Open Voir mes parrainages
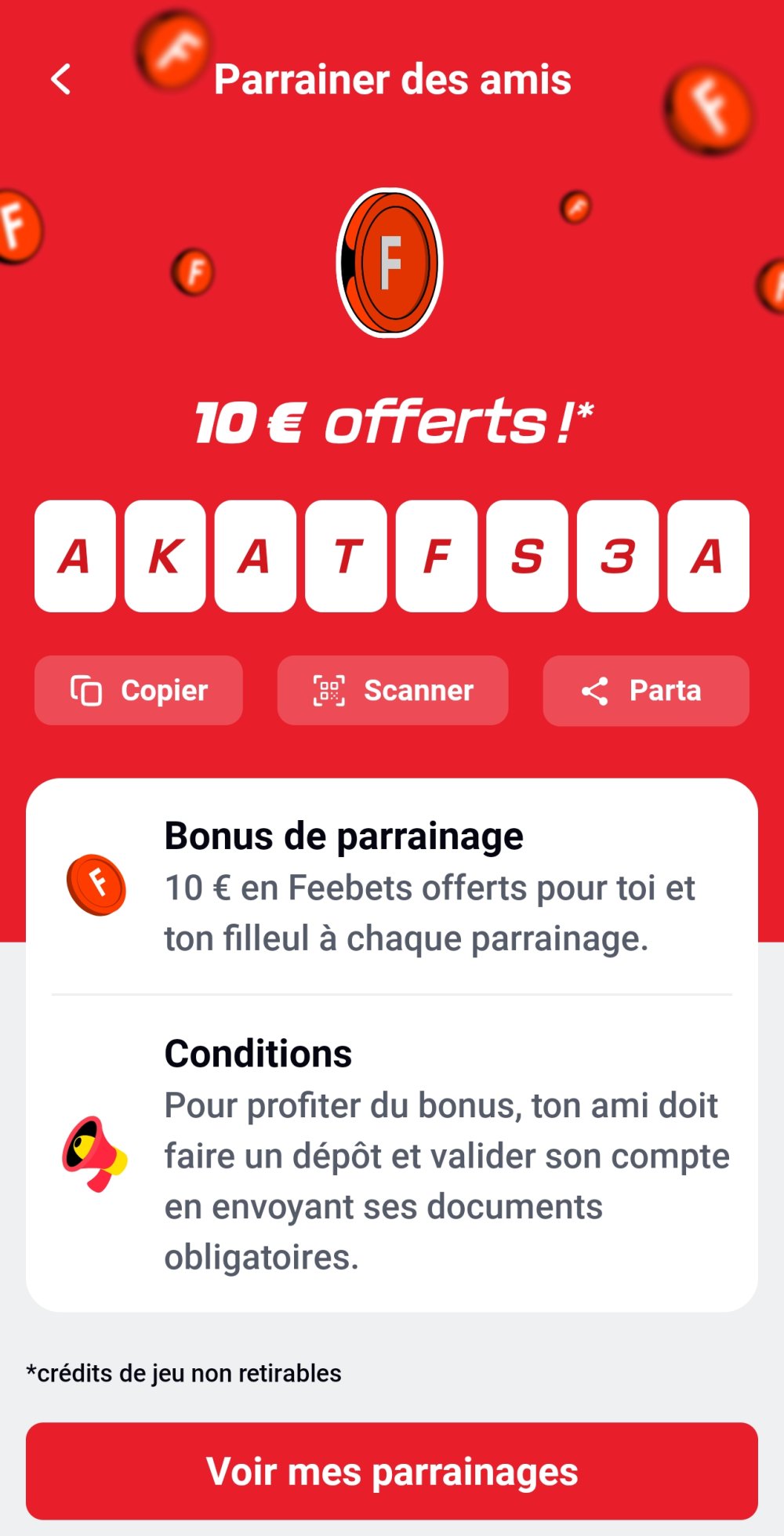 392,1472
